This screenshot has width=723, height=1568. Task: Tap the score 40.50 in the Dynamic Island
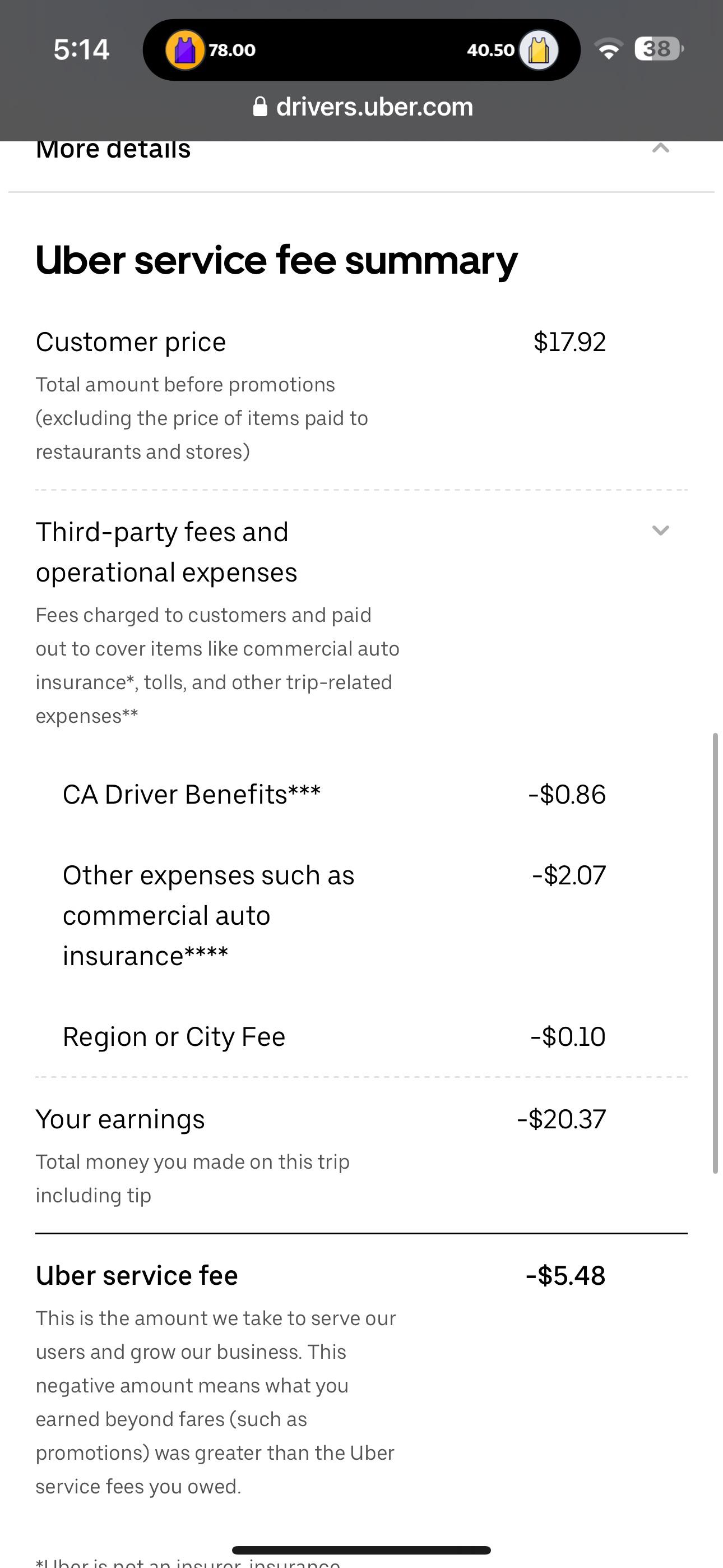coord(490,49)
